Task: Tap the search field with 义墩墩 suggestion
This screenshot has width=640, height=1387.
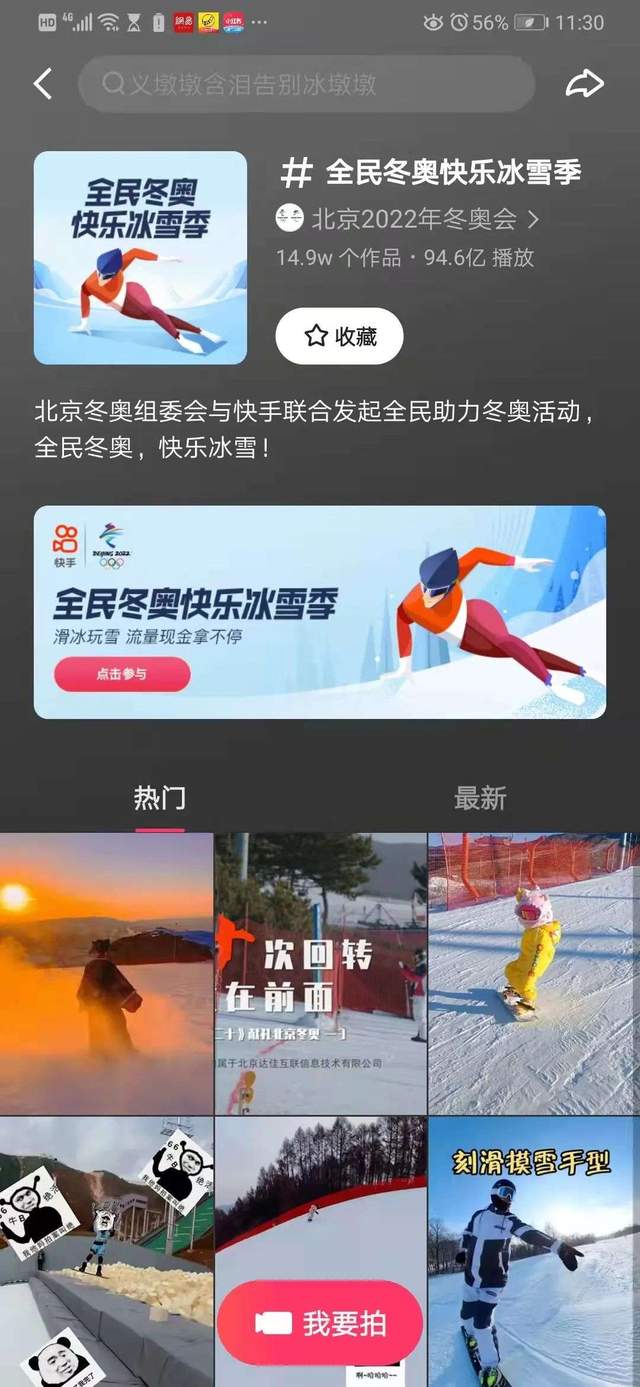Action: click(305, 84)
